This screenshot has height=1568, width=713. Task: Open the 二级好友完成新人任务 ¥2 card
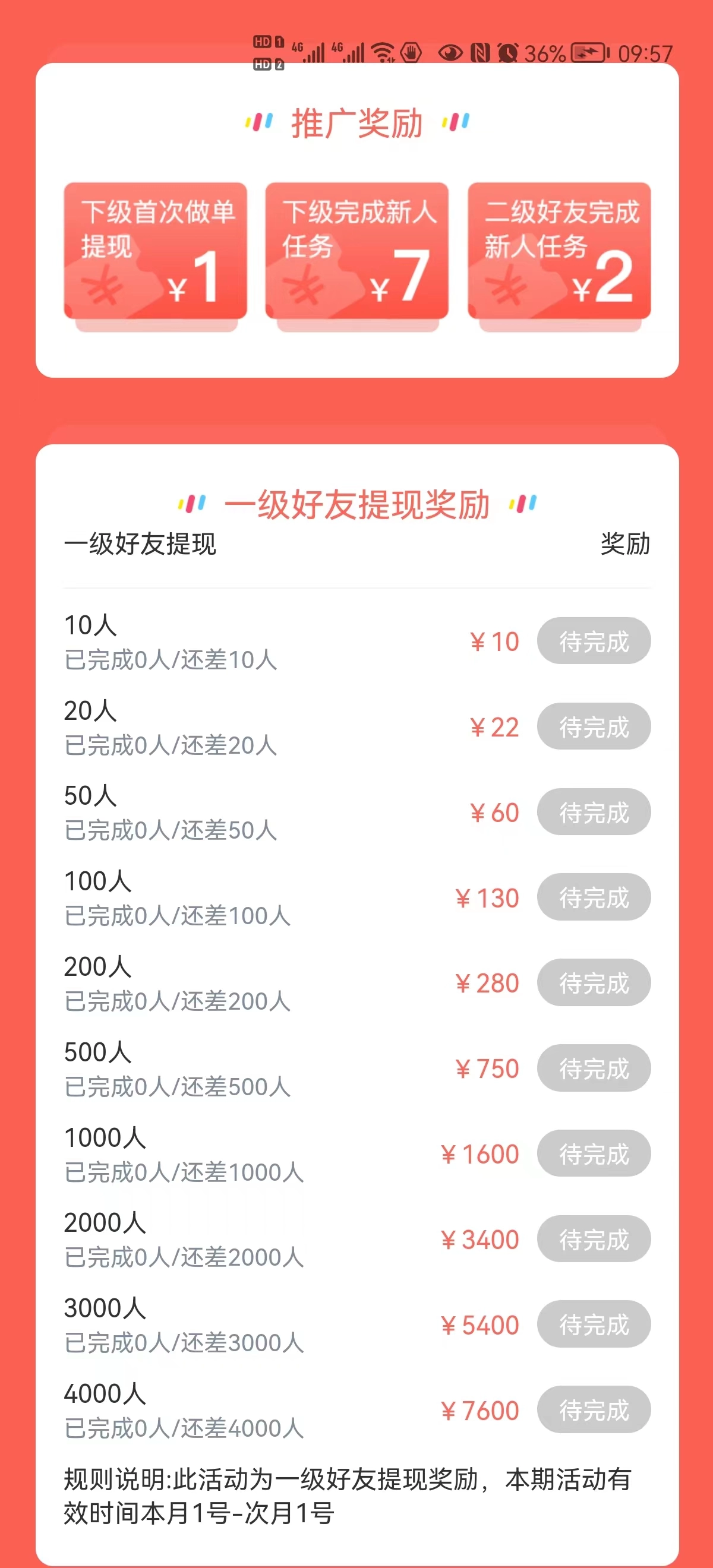point(559,251)
